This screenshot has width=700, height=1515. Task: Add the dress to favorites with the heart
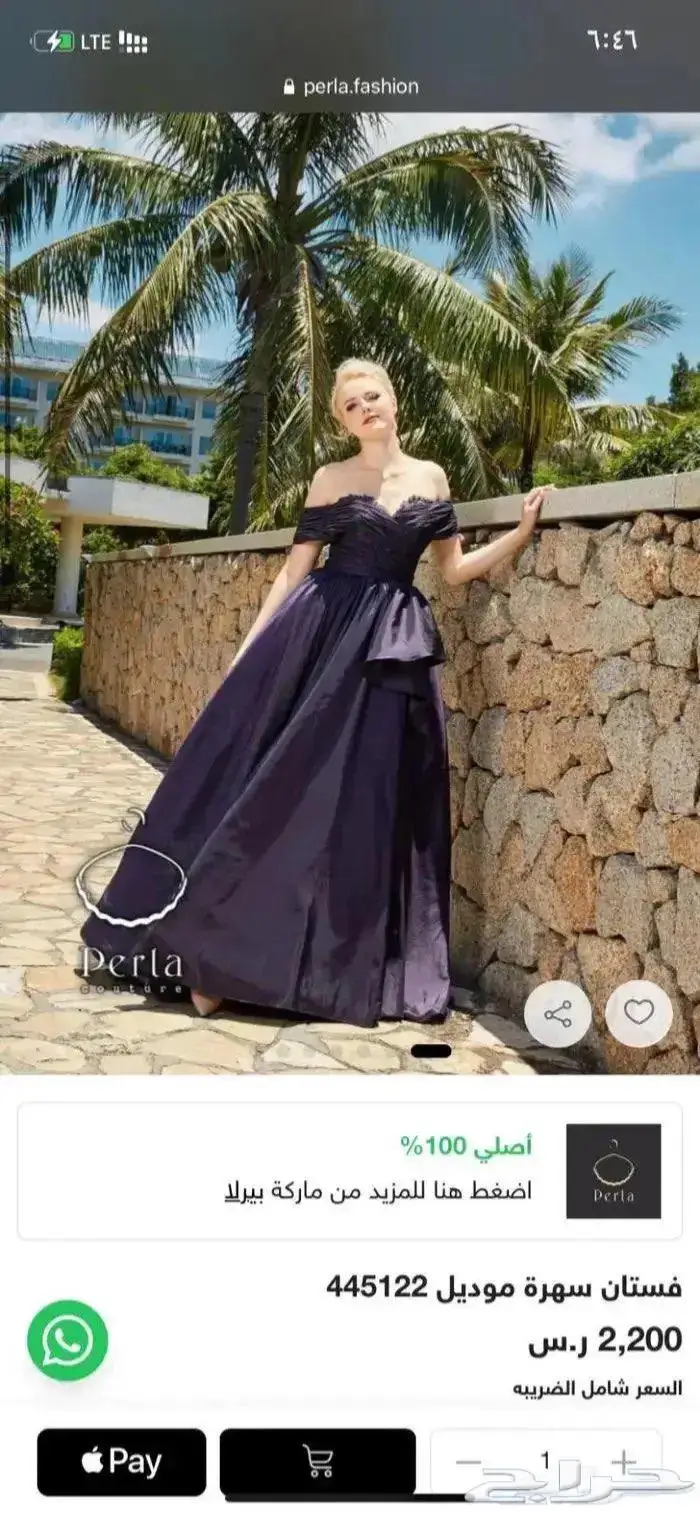638,1013
